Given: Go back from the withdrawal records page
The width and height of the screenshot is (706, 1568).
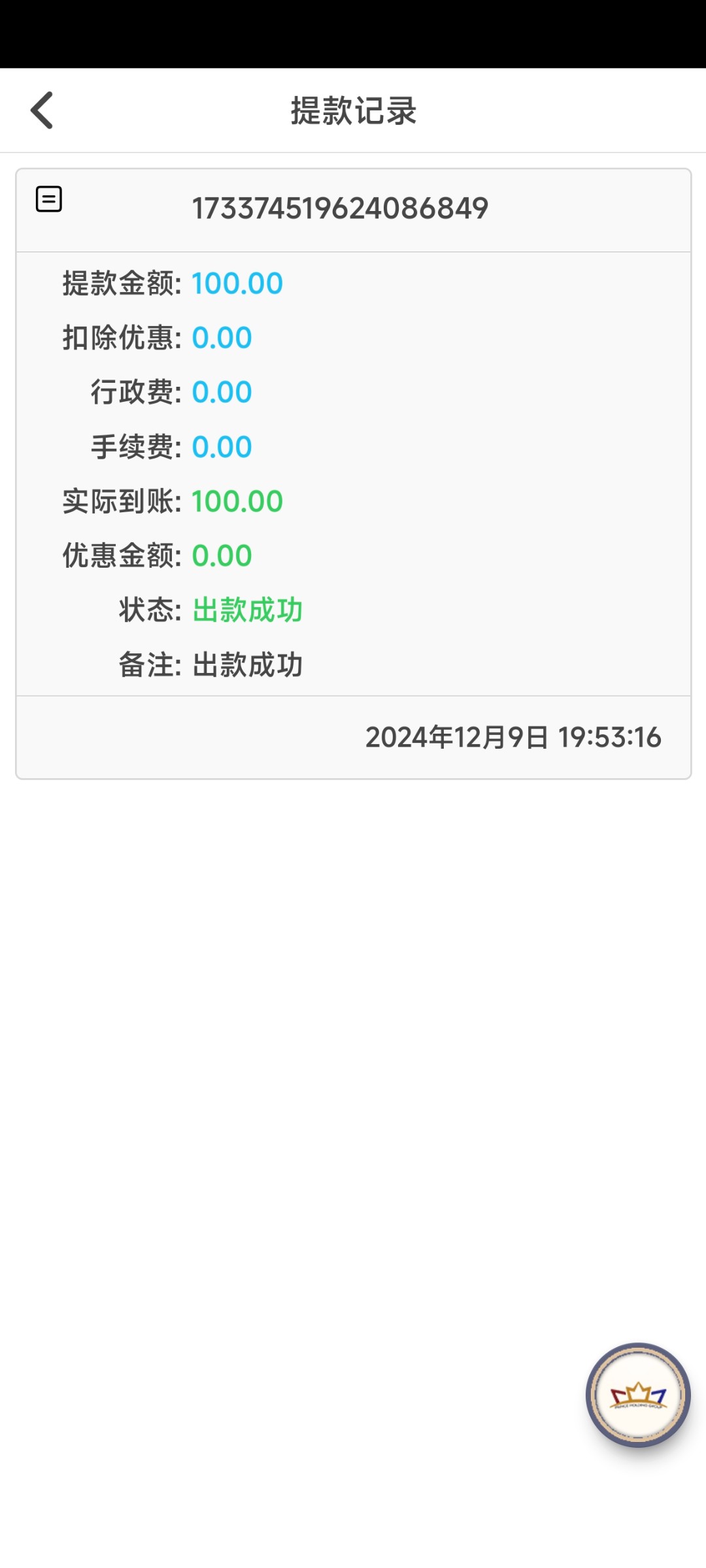Looking at the screenshot, I should click(42, 110).
